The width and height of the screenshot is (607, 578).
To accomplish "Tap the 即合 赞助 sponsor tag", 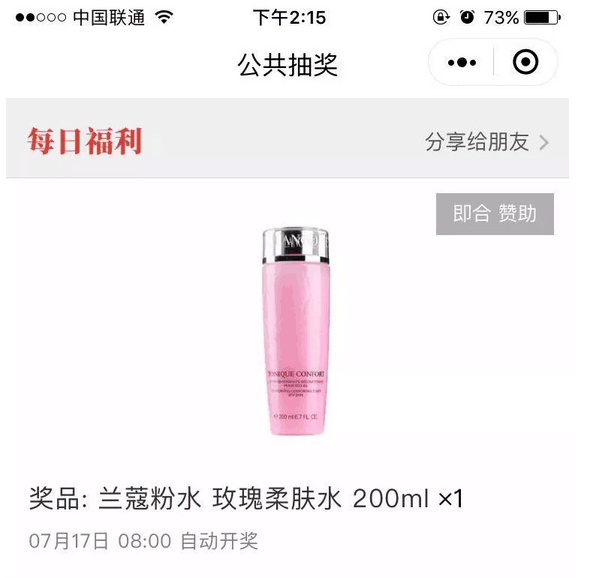I will (x=495, y=214).
